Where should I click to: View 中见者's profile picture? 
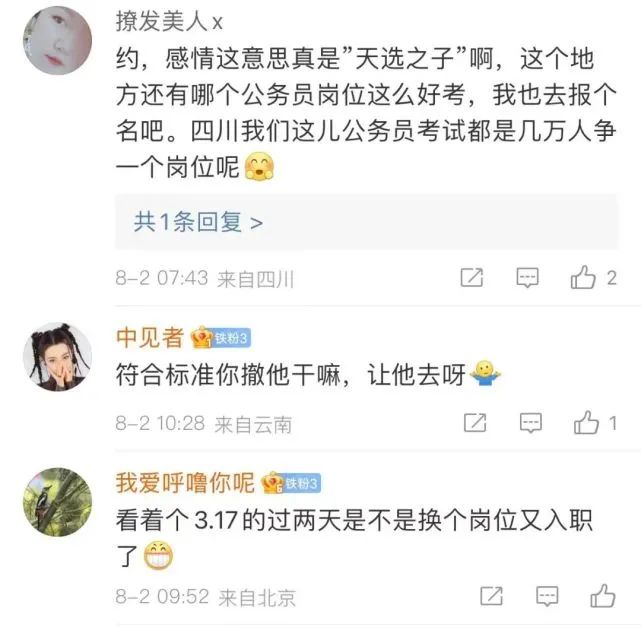58,356
